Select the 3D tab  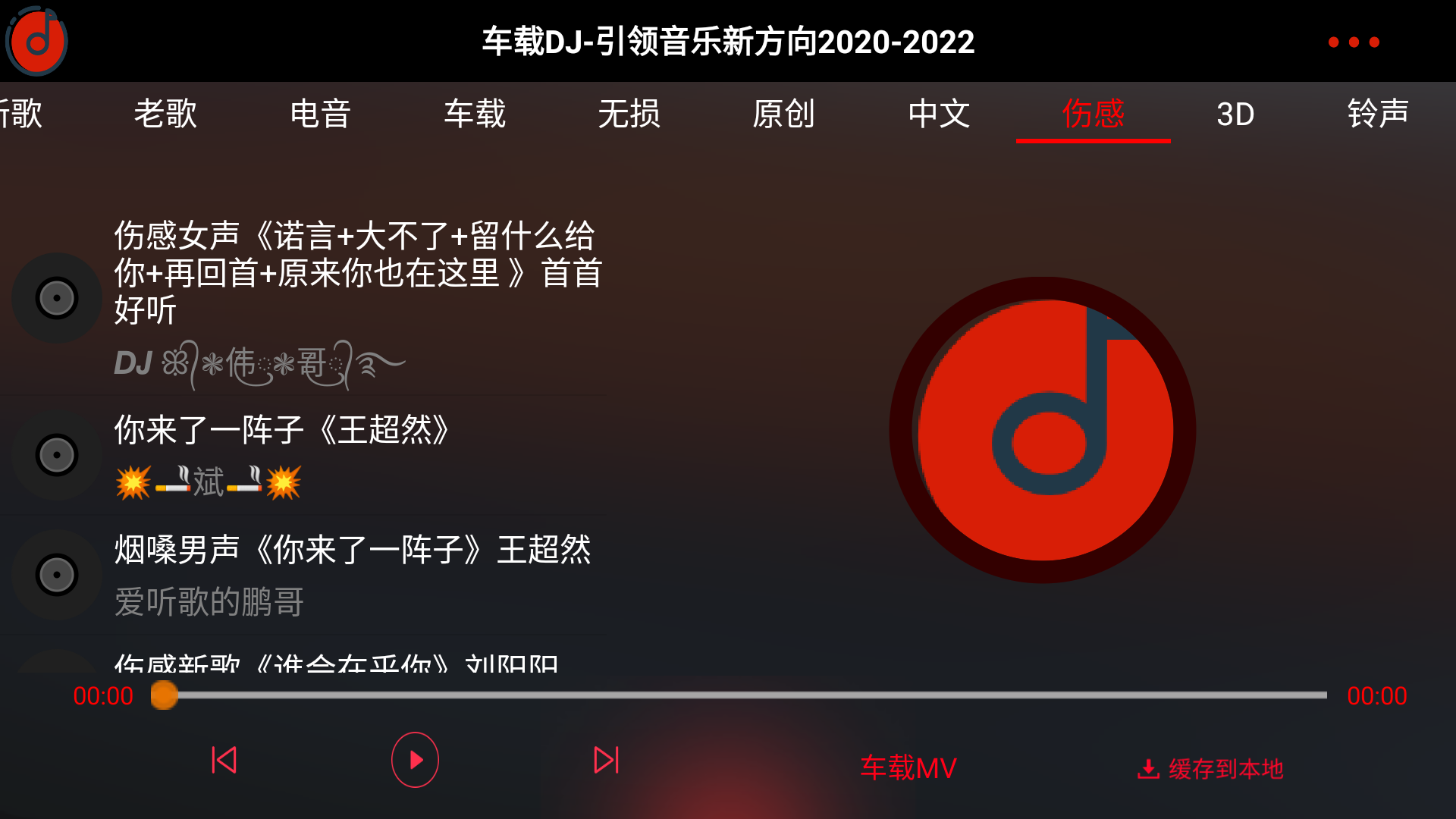coord(1235,114)
